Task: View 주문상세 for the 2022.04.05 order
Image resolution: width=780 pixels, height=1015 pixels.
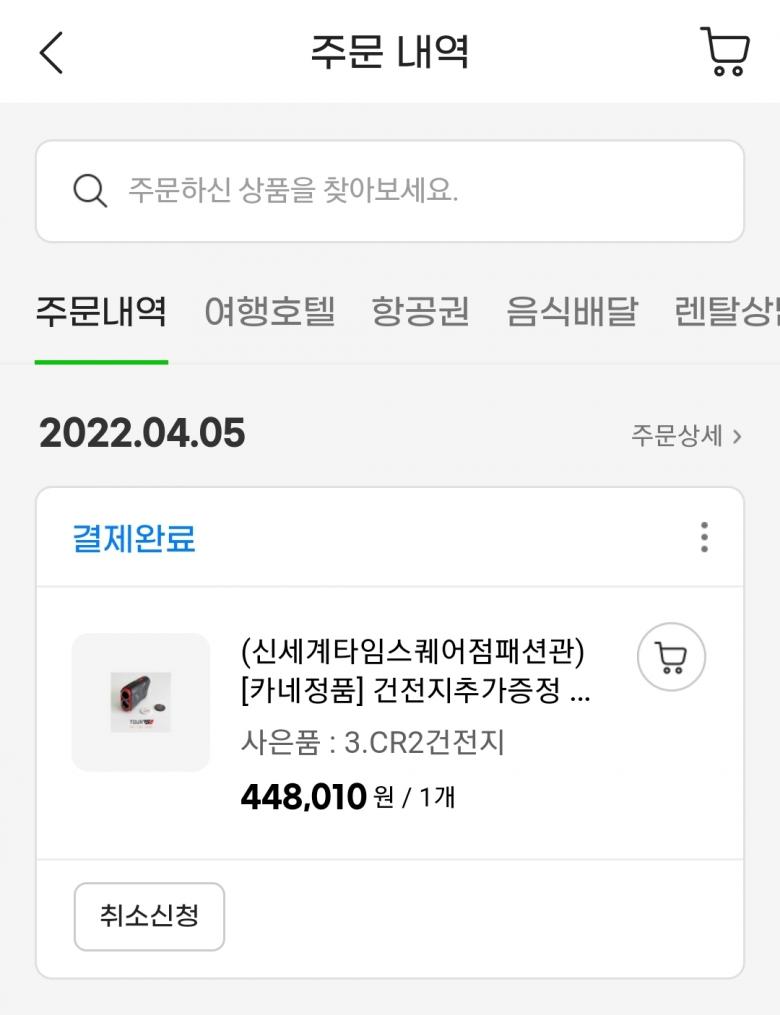Action: pos(686,436)
